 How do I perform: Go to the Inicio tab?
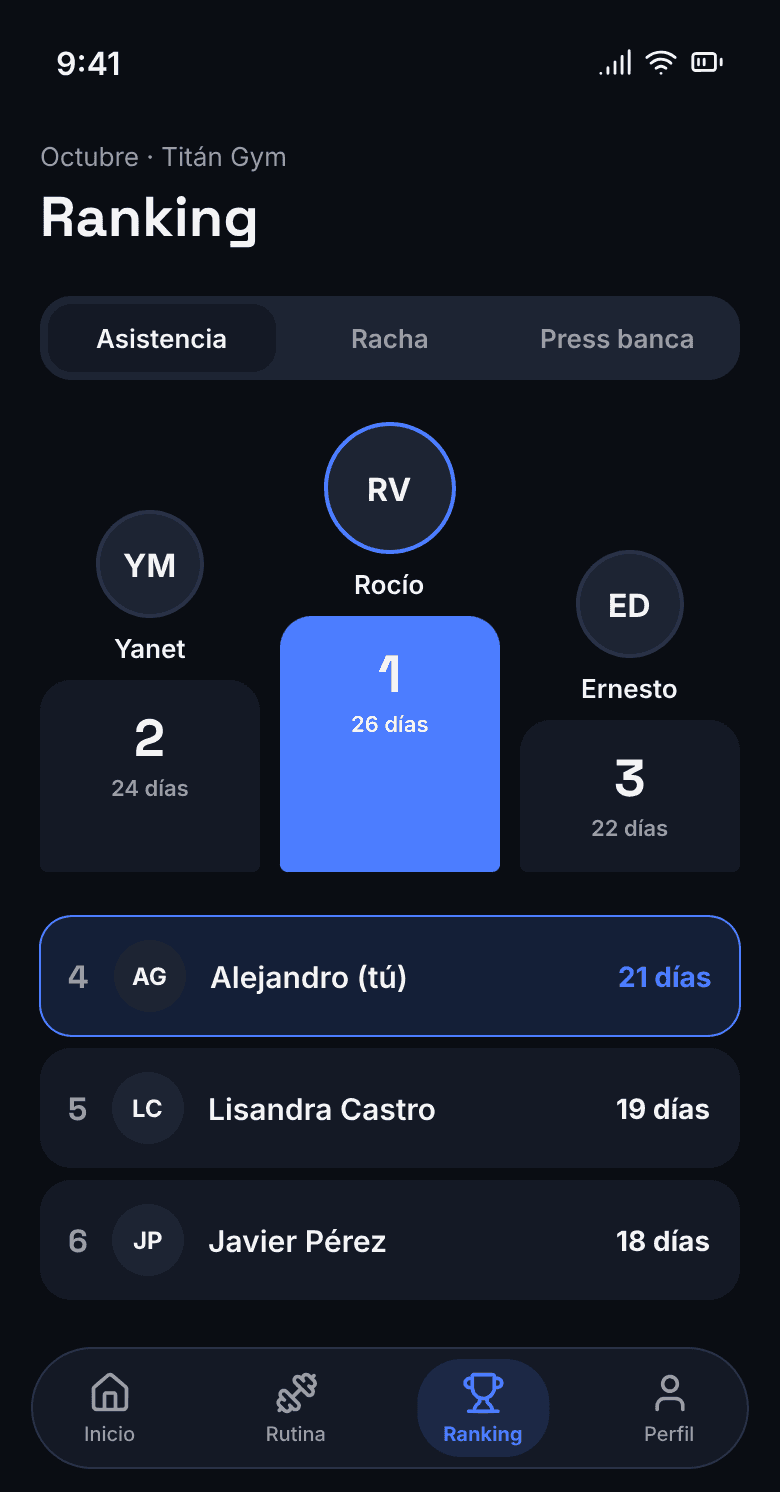[109, 1408]
